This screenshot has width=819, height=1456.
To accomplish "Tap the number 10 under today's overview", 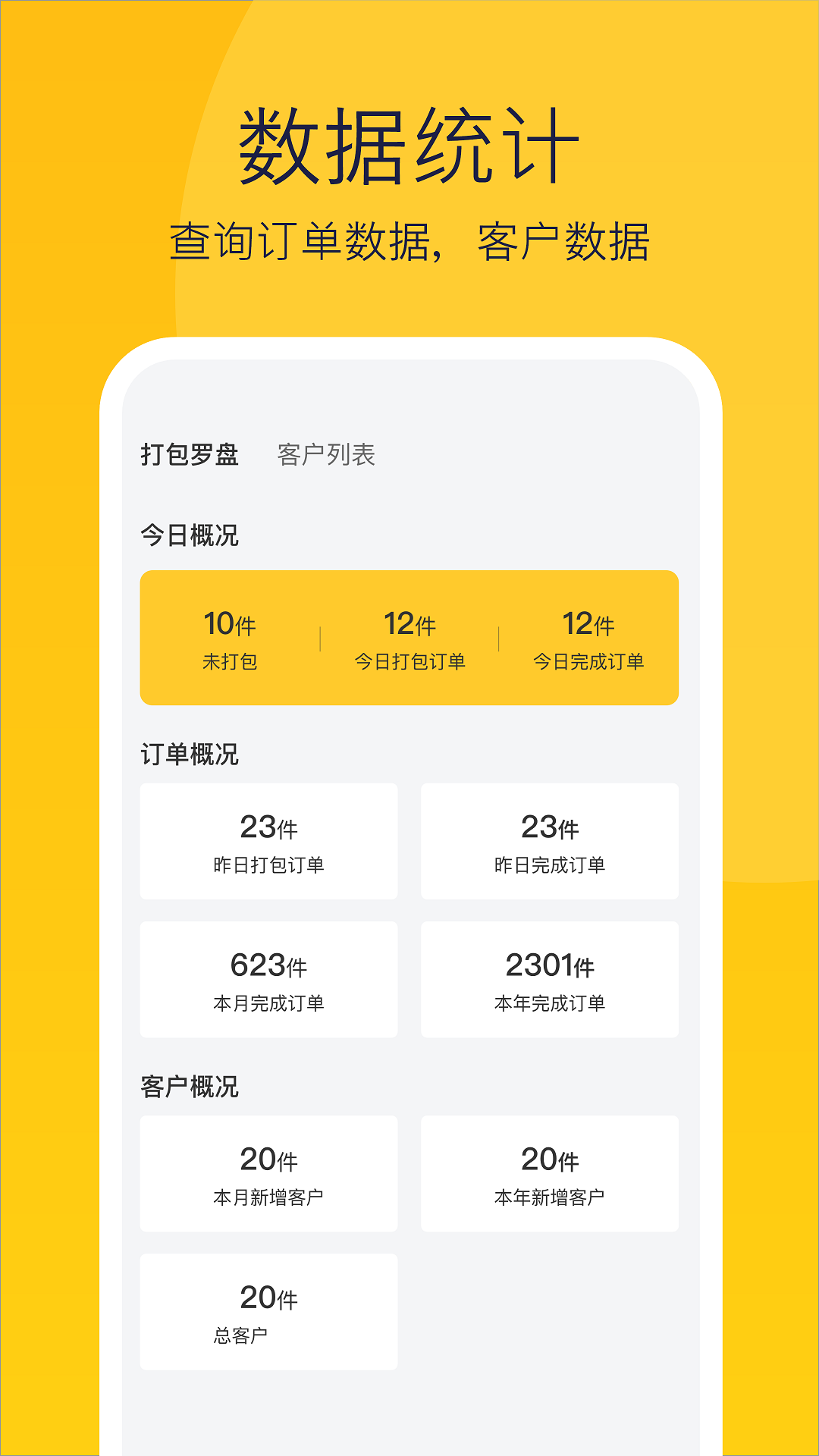I will point(218,625).
